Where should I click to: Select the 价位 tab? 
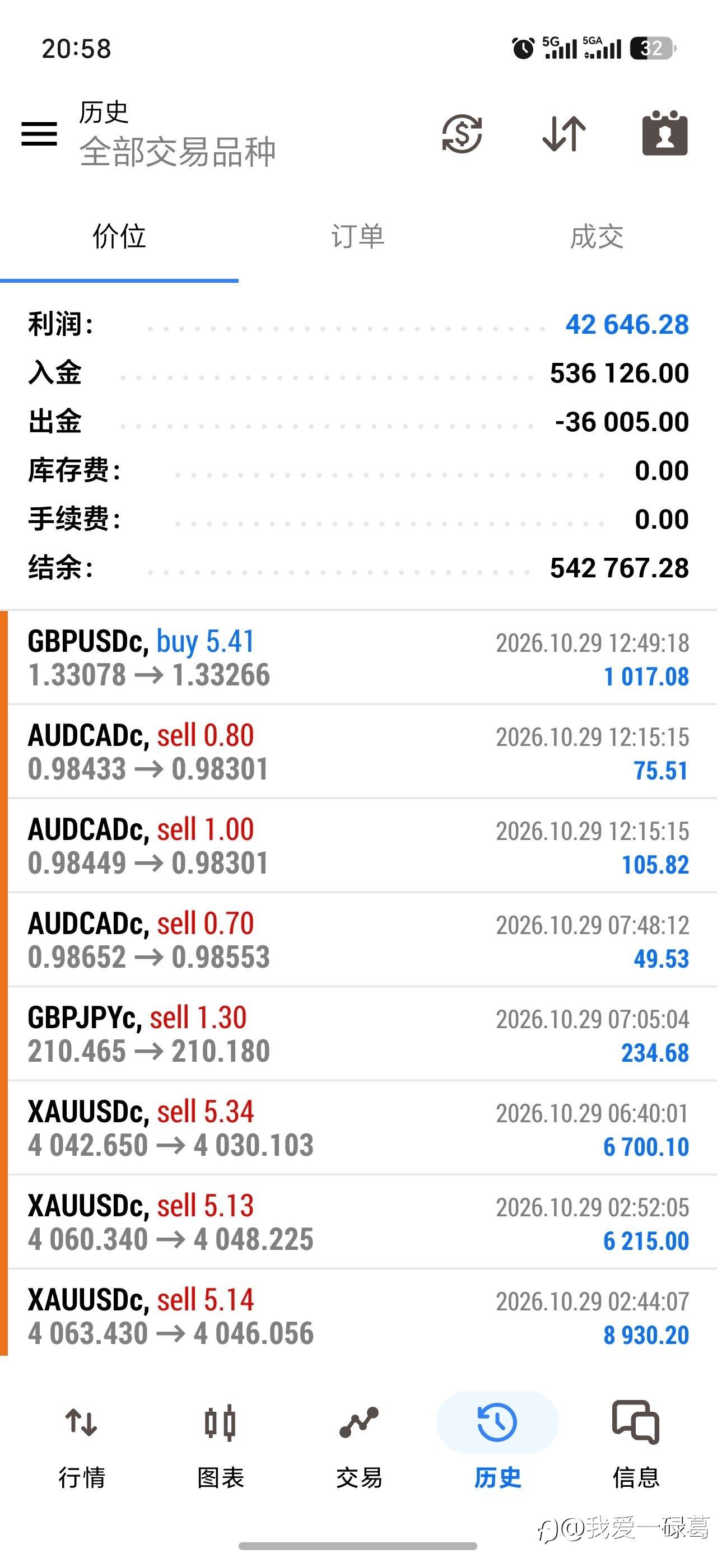point(119,237)
